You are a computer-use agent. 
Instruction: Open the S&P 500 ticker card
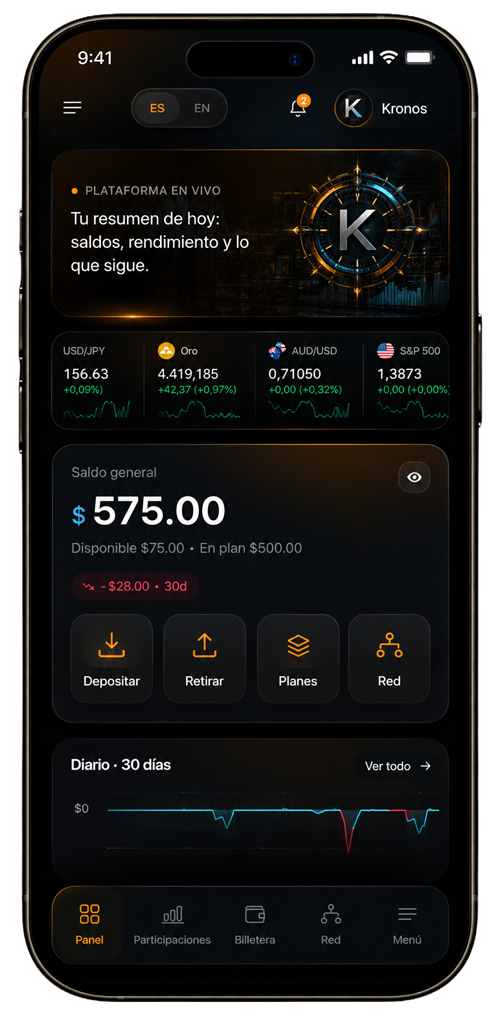click(408, 380)
